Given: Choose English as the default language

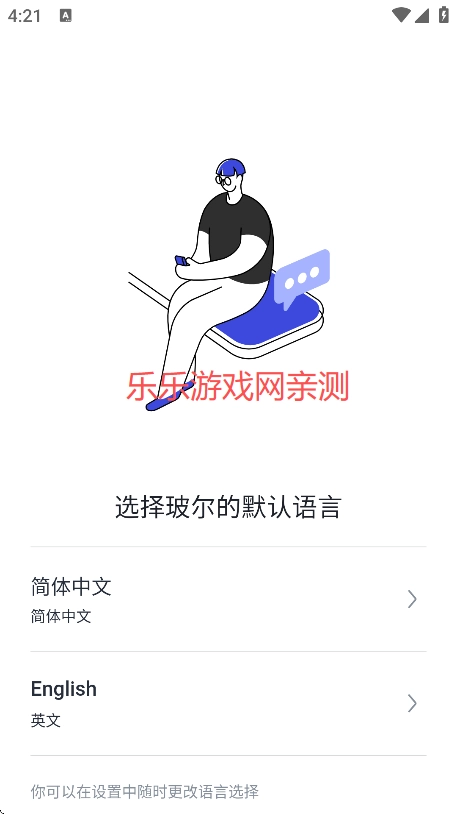Looking at the screenshot, I should [x=228, y=703].
